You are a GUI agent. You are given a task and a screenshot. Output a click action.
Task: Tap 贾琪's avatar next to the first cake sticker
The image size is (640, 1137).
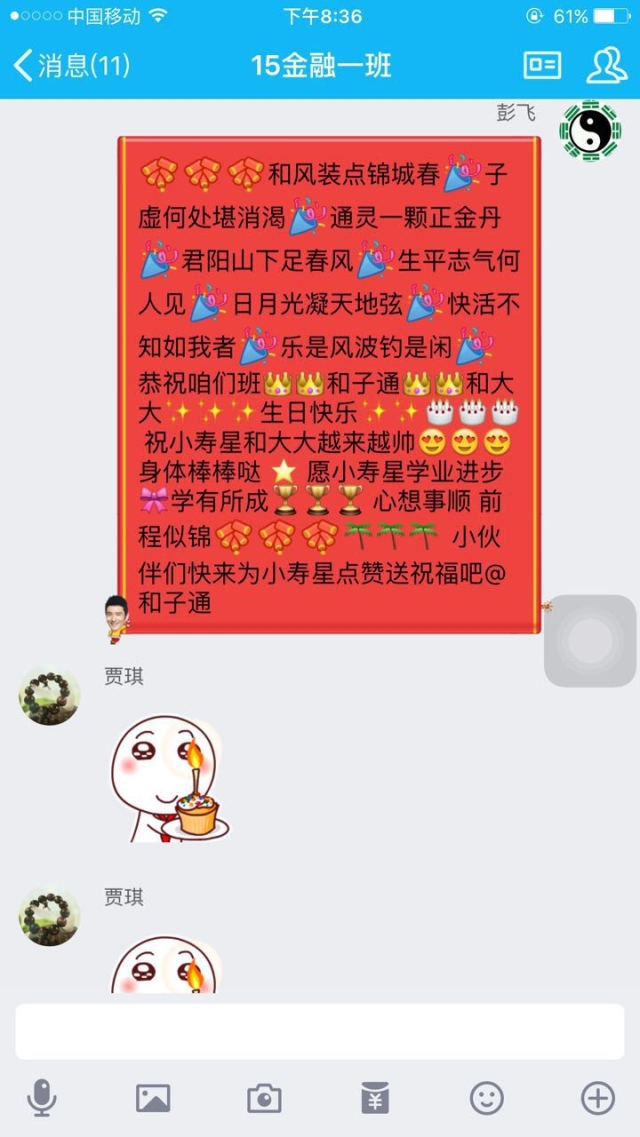[x=49, y=696]
